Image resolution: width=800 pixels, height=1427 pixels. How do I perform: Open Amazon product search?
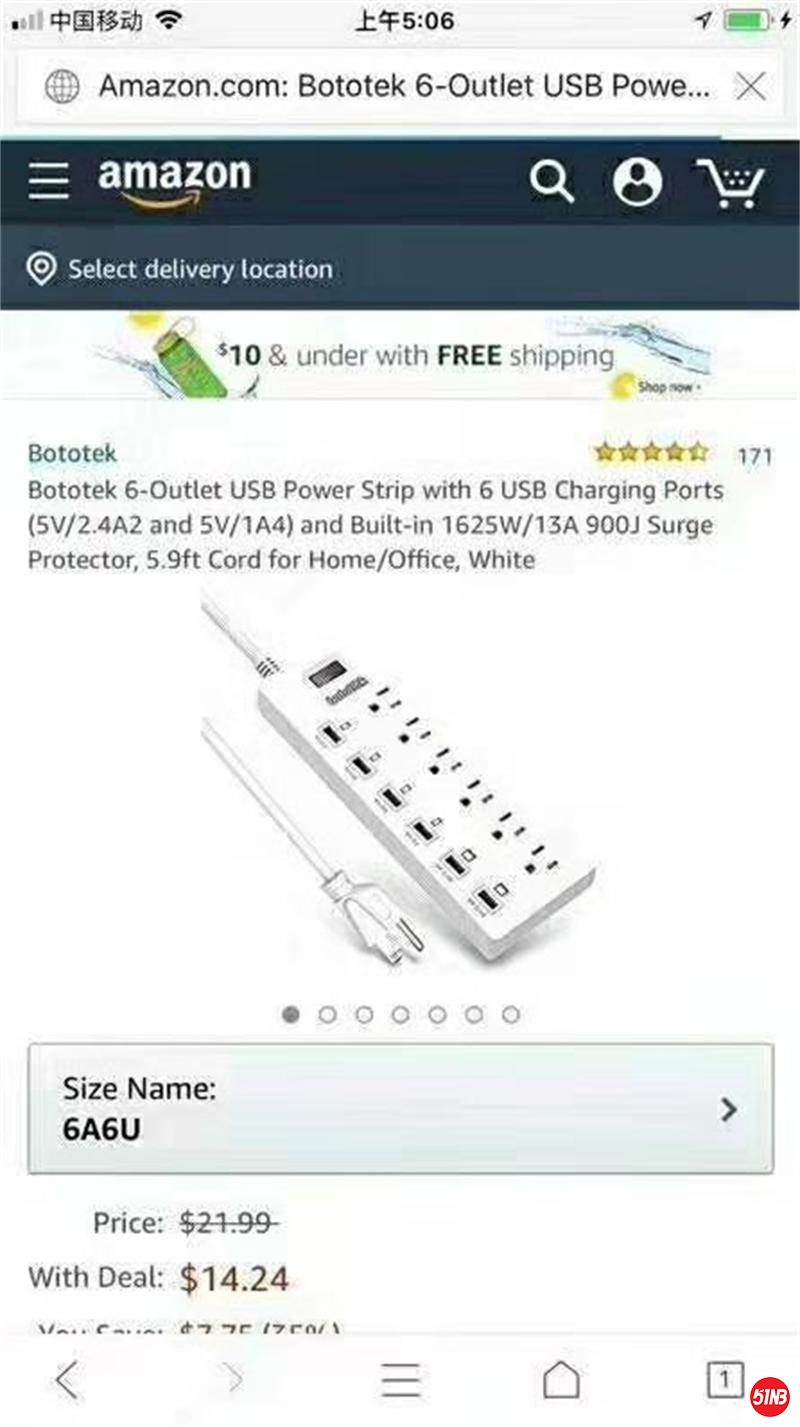pyautogui.click(x=551, y=182)
